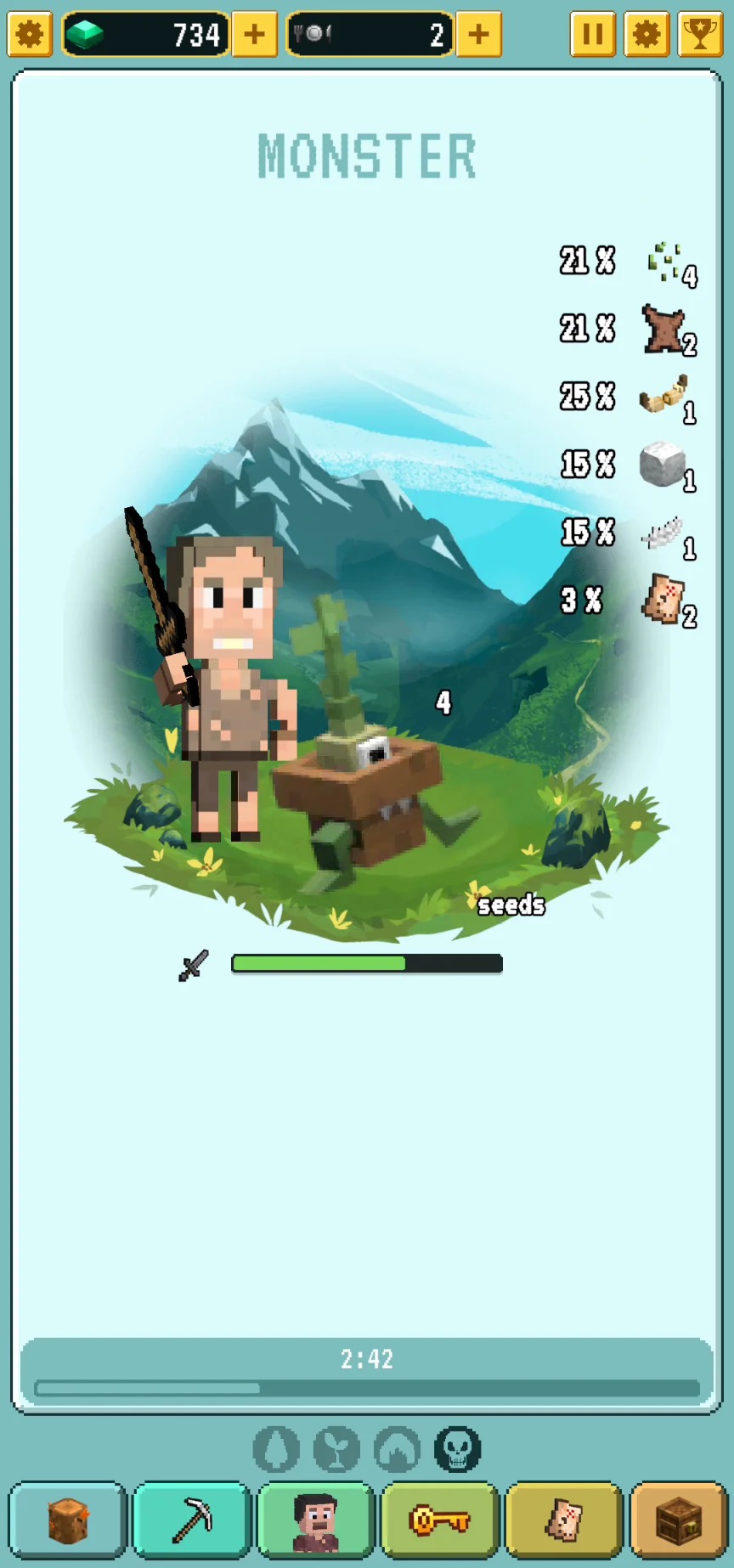Open the block crafting tab

(68, 1520)
